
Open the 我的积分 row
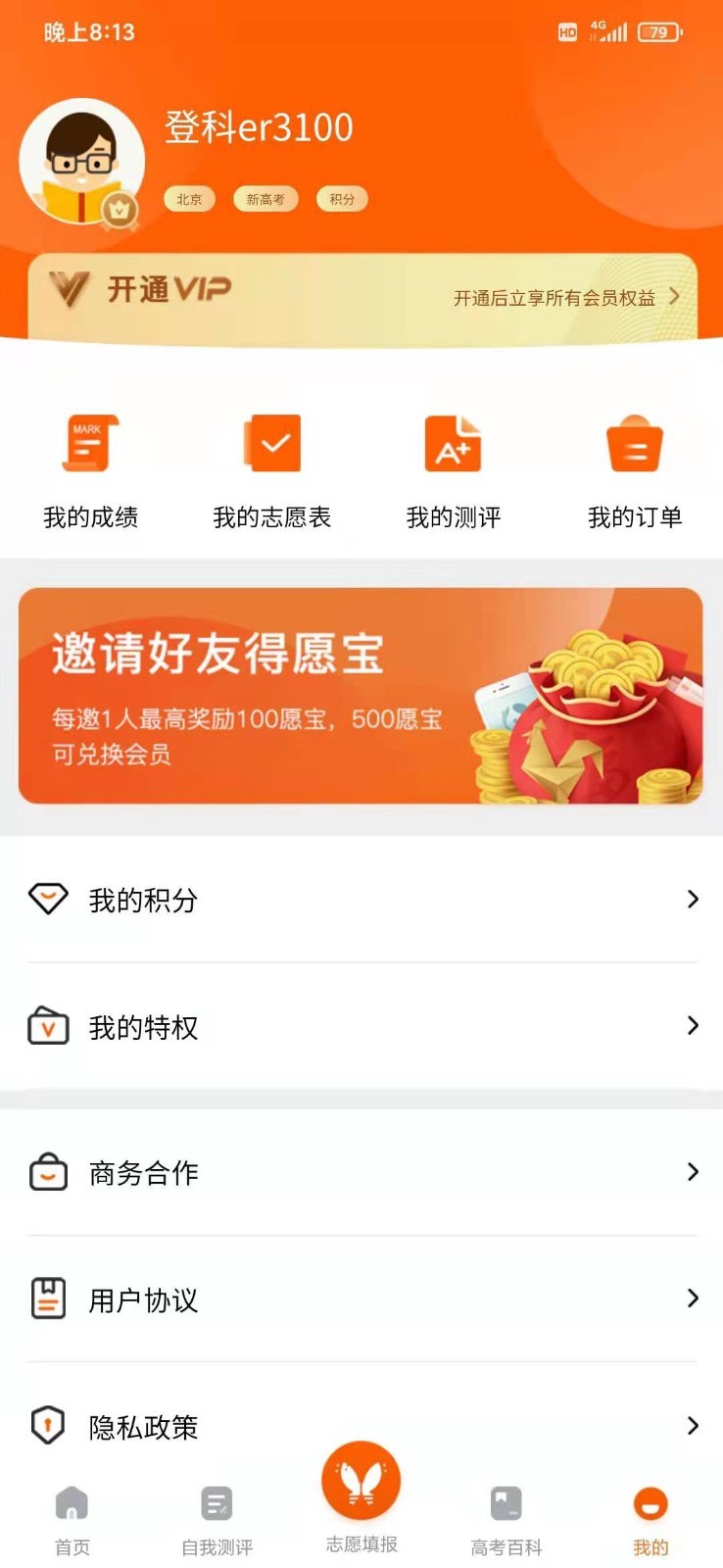(x=361, y=900)
